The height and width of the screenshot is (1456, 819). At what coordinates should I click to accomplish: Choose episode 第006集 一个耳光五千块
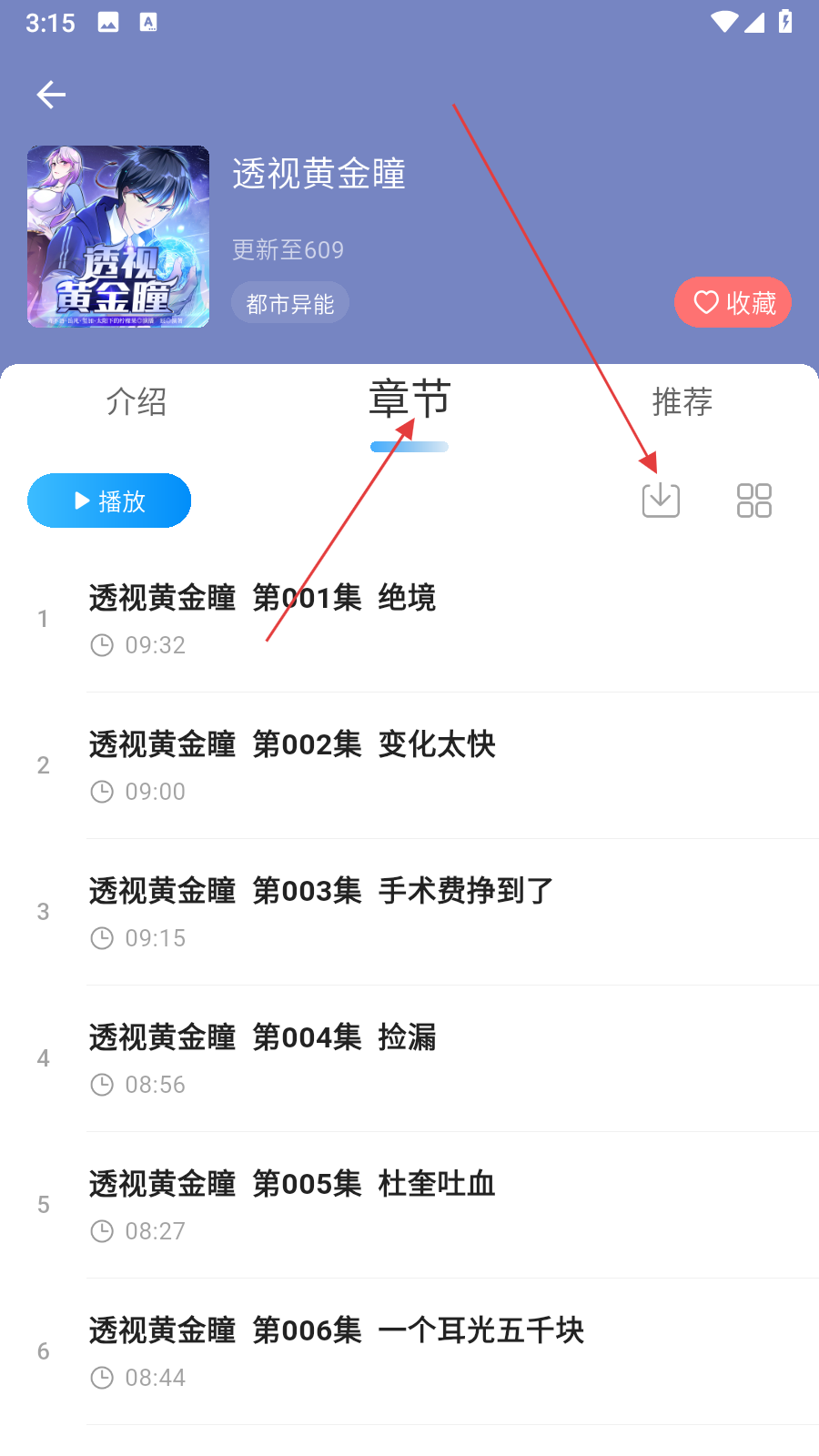click(x=364, y=1351)
